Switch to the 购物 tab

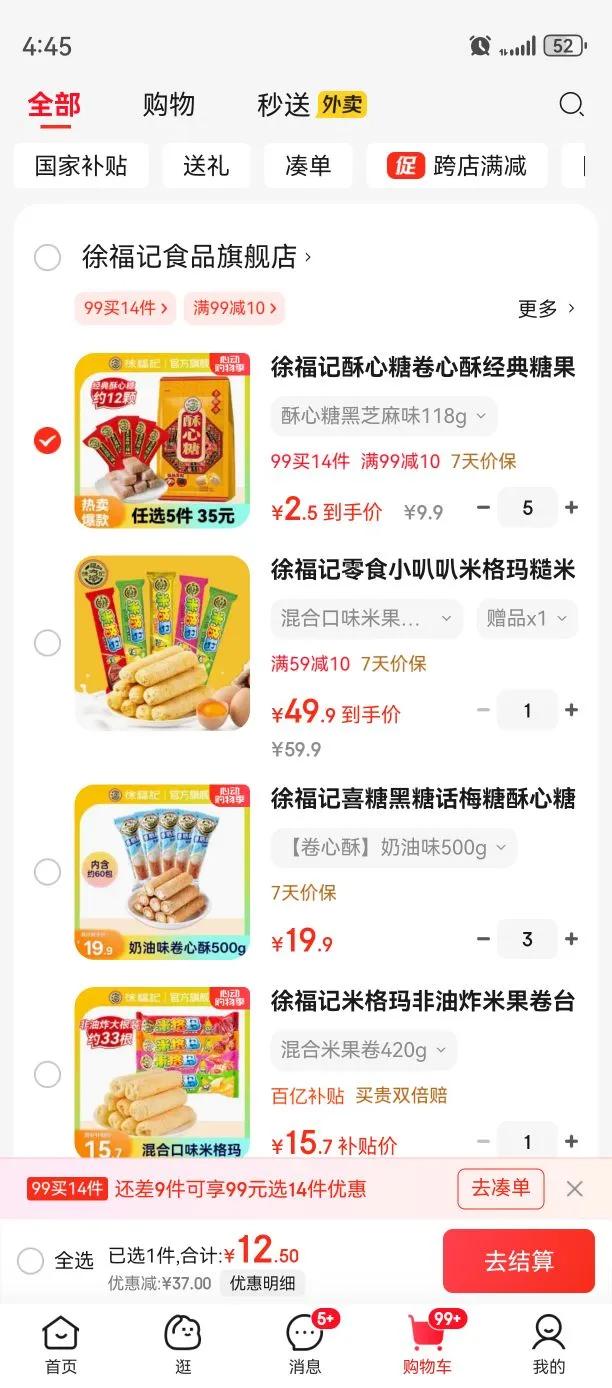(168, 105)
